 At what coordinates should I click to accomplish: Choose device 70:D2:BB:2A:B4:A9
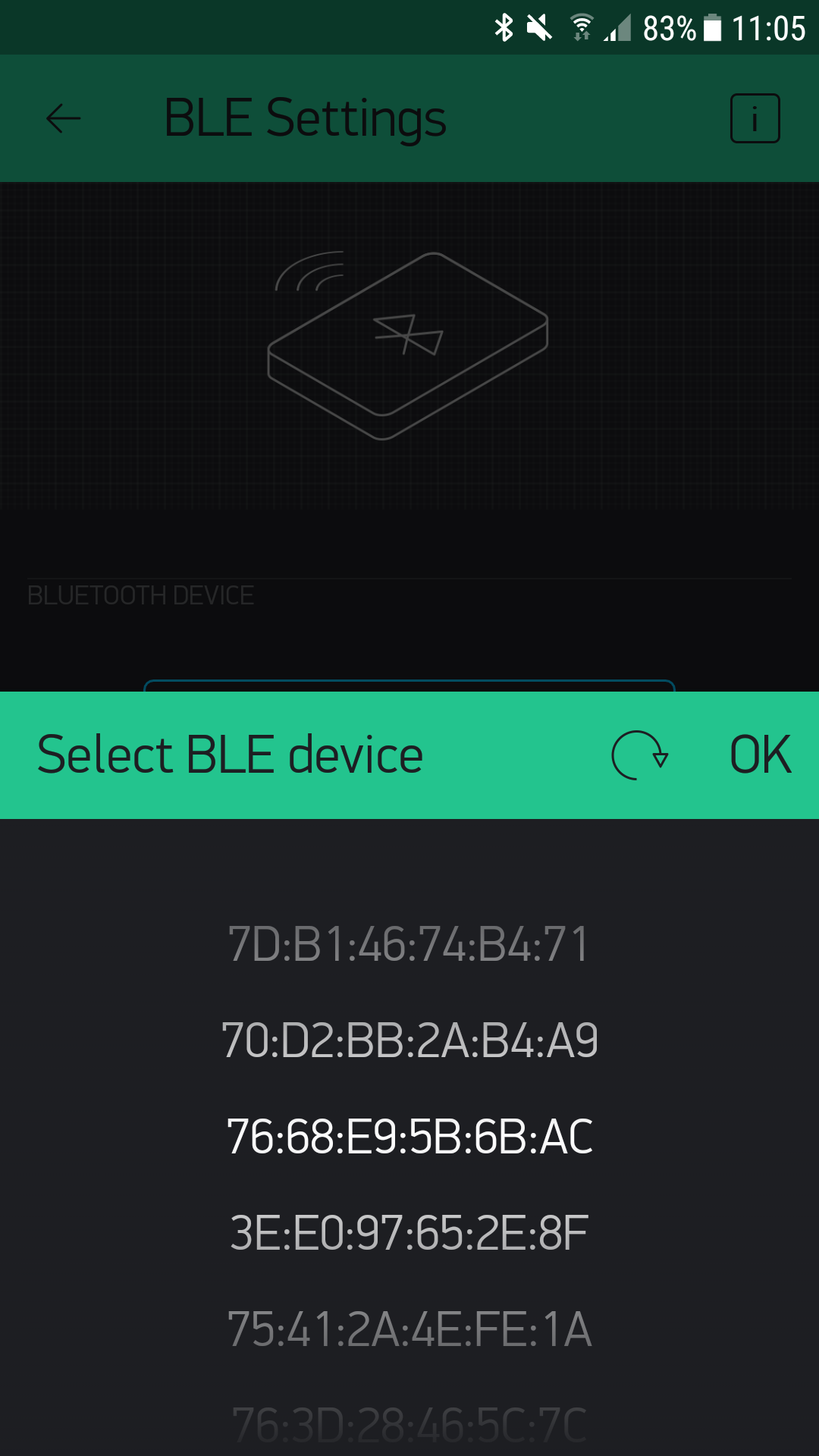click(x=409, y=1040)
